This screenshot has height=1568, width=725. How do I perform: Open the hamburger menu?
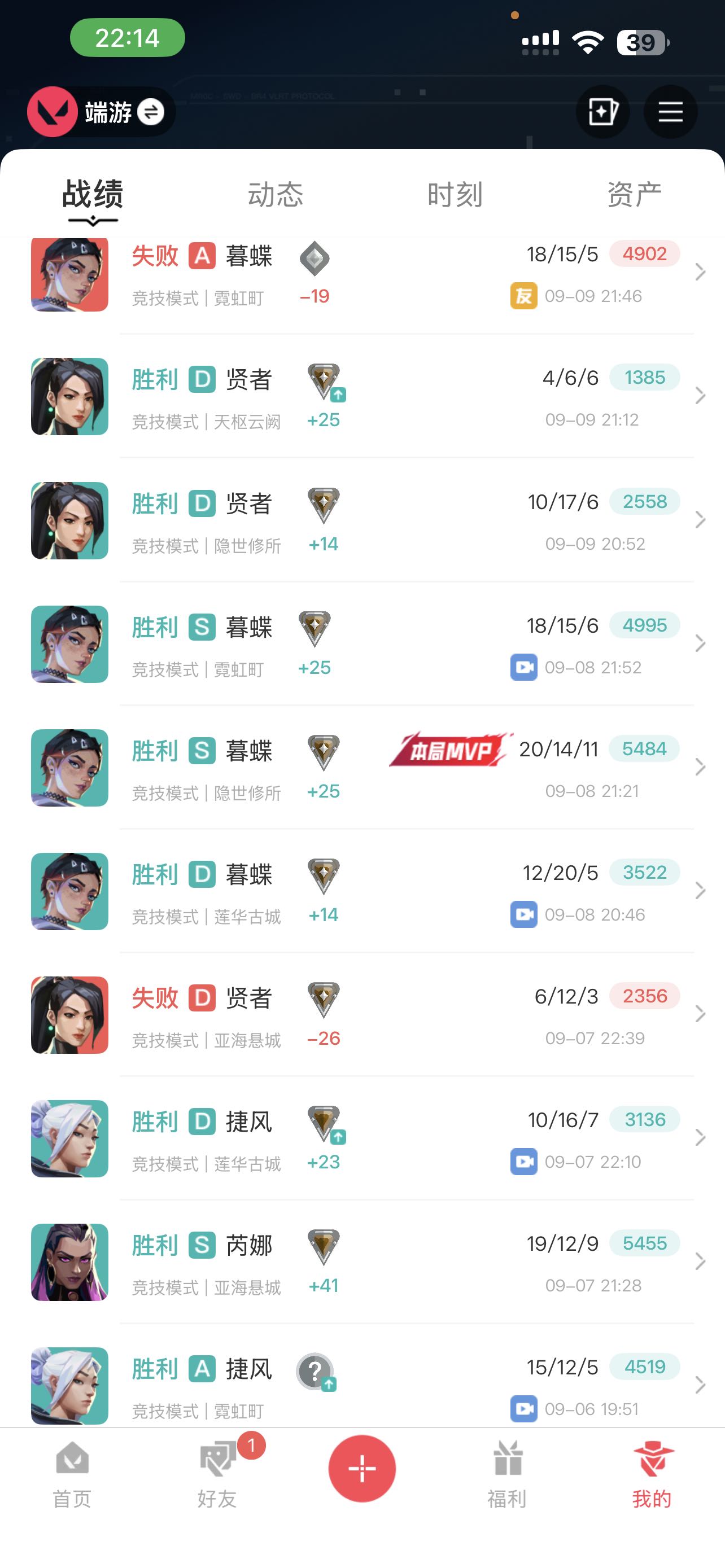(670, 112)
